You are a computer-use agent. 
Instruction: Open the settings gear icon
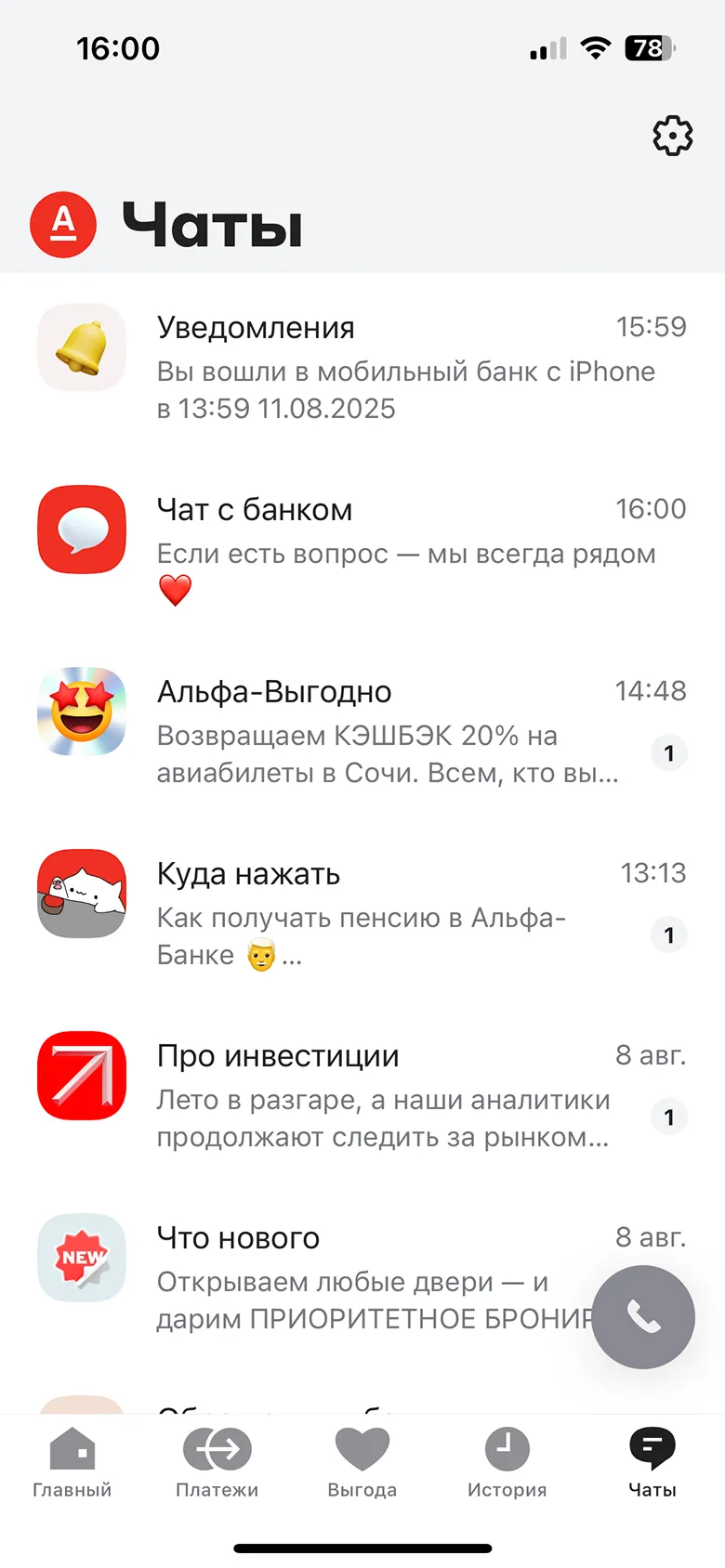(x=672, y=136)
